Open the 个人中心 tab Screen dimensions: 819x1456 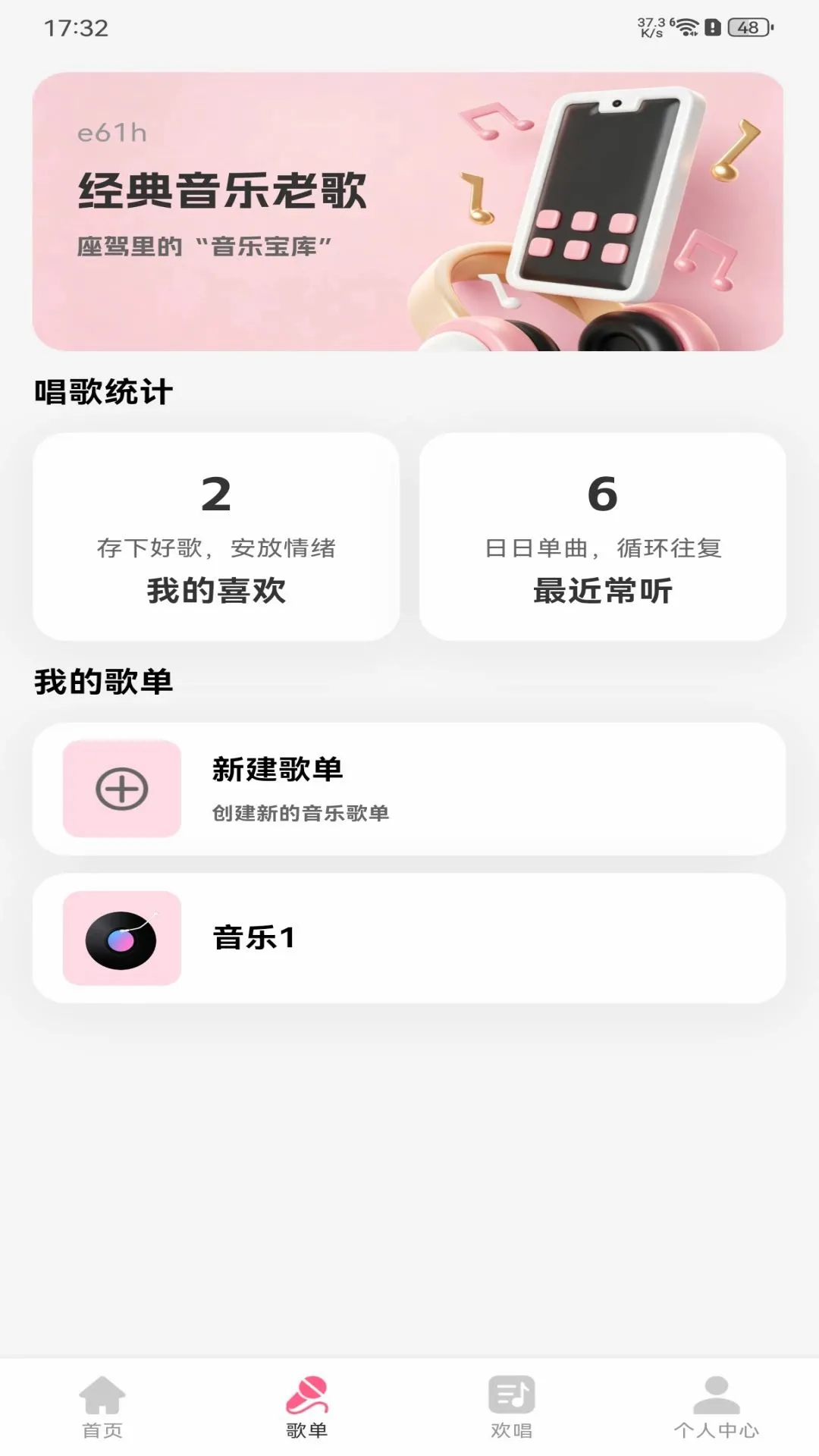[x=717, y=1407]
